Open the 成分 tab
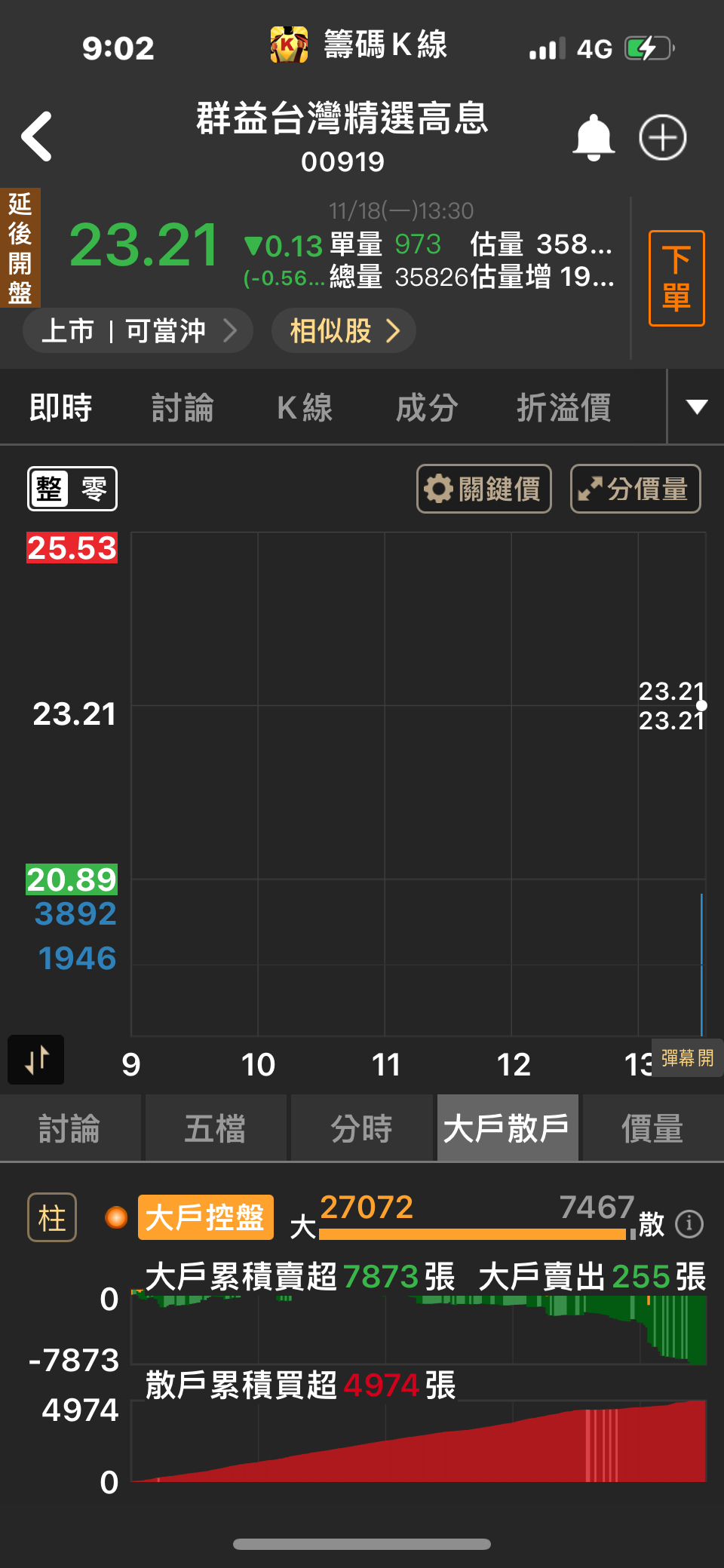Image resolution: width=724 pixels, height=1568 pixels. coord(427,408)
